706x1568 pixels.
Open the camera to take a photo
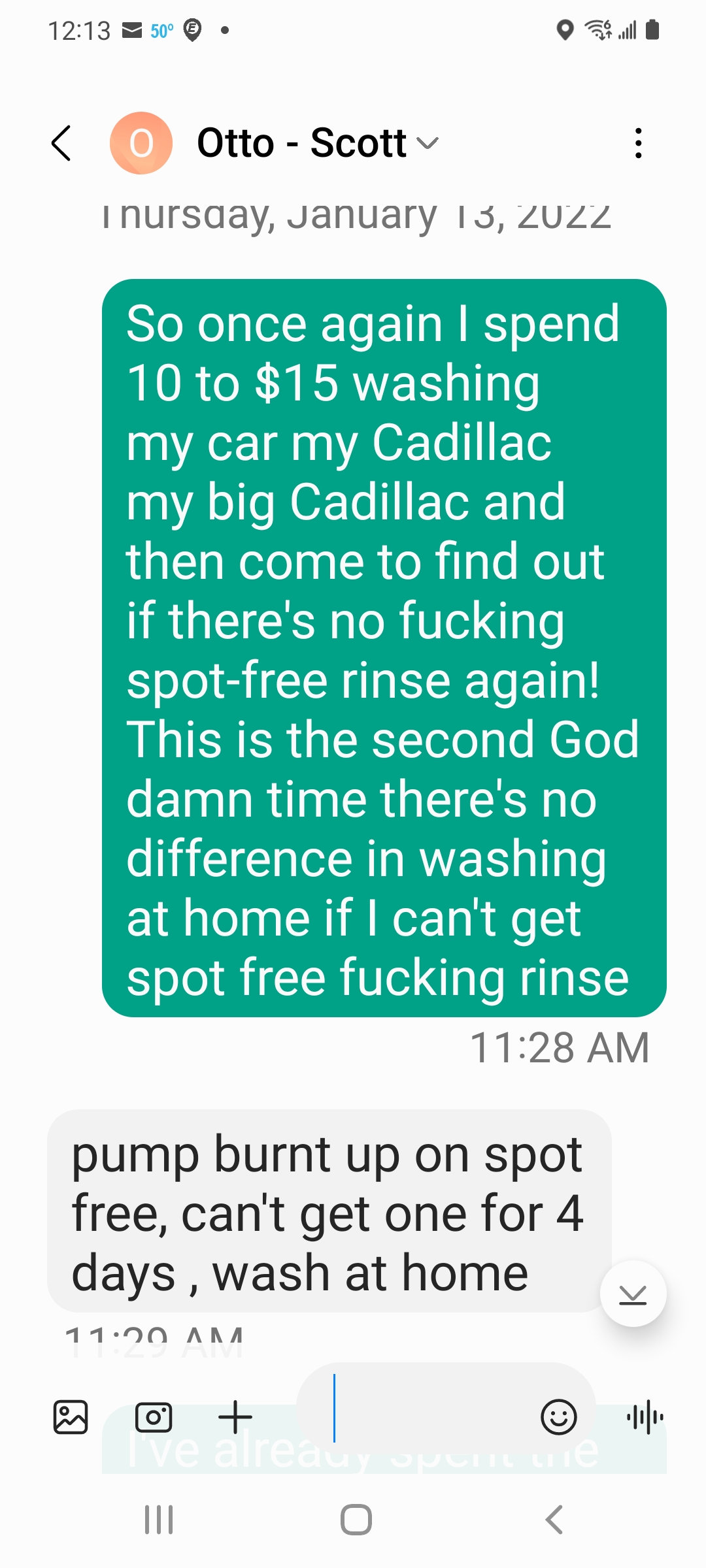click(x=154, y=1417)
